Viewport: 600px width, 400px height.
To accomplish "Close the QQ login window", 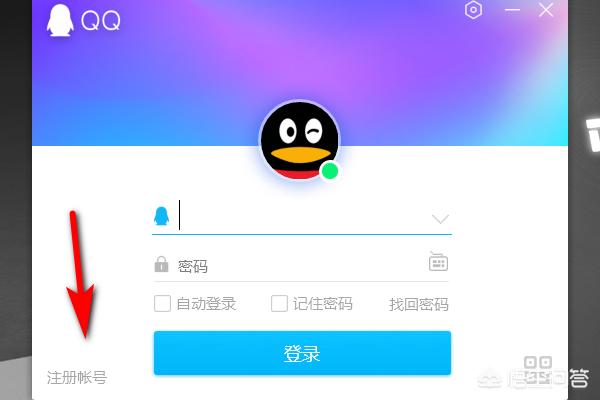I will click(546, 11).
